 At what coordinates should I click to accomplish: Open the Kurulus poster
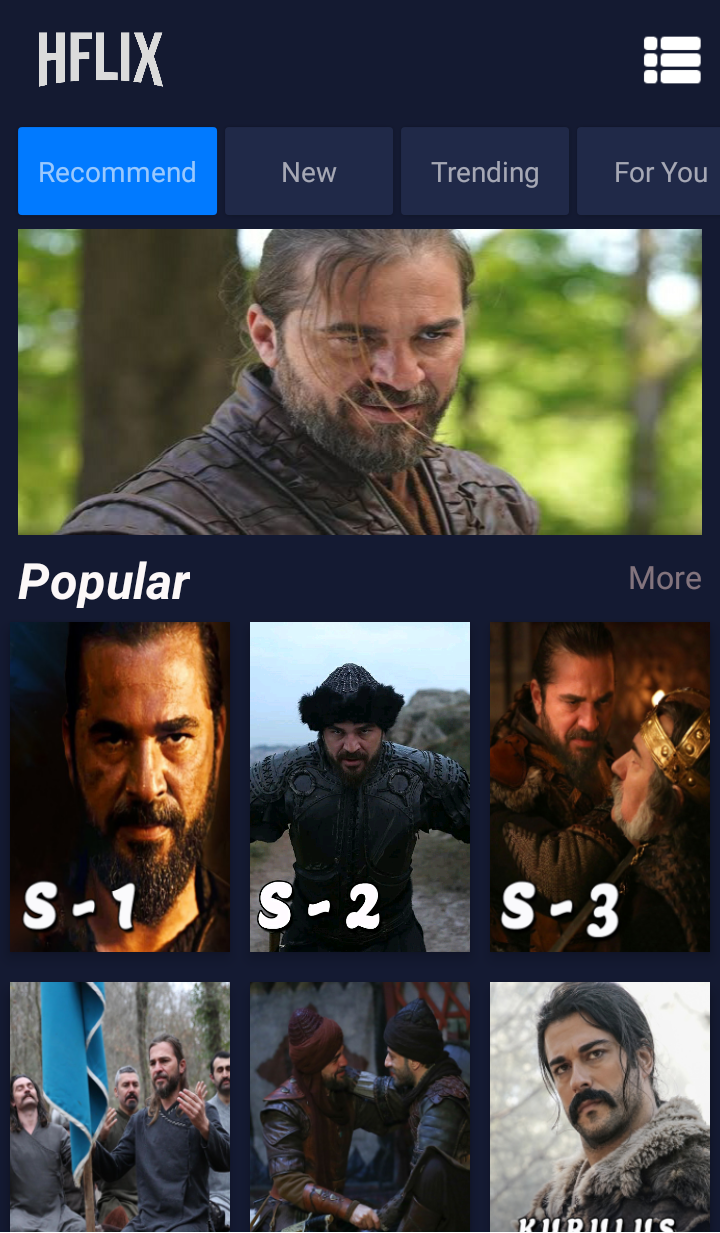tap(600, 1107)
